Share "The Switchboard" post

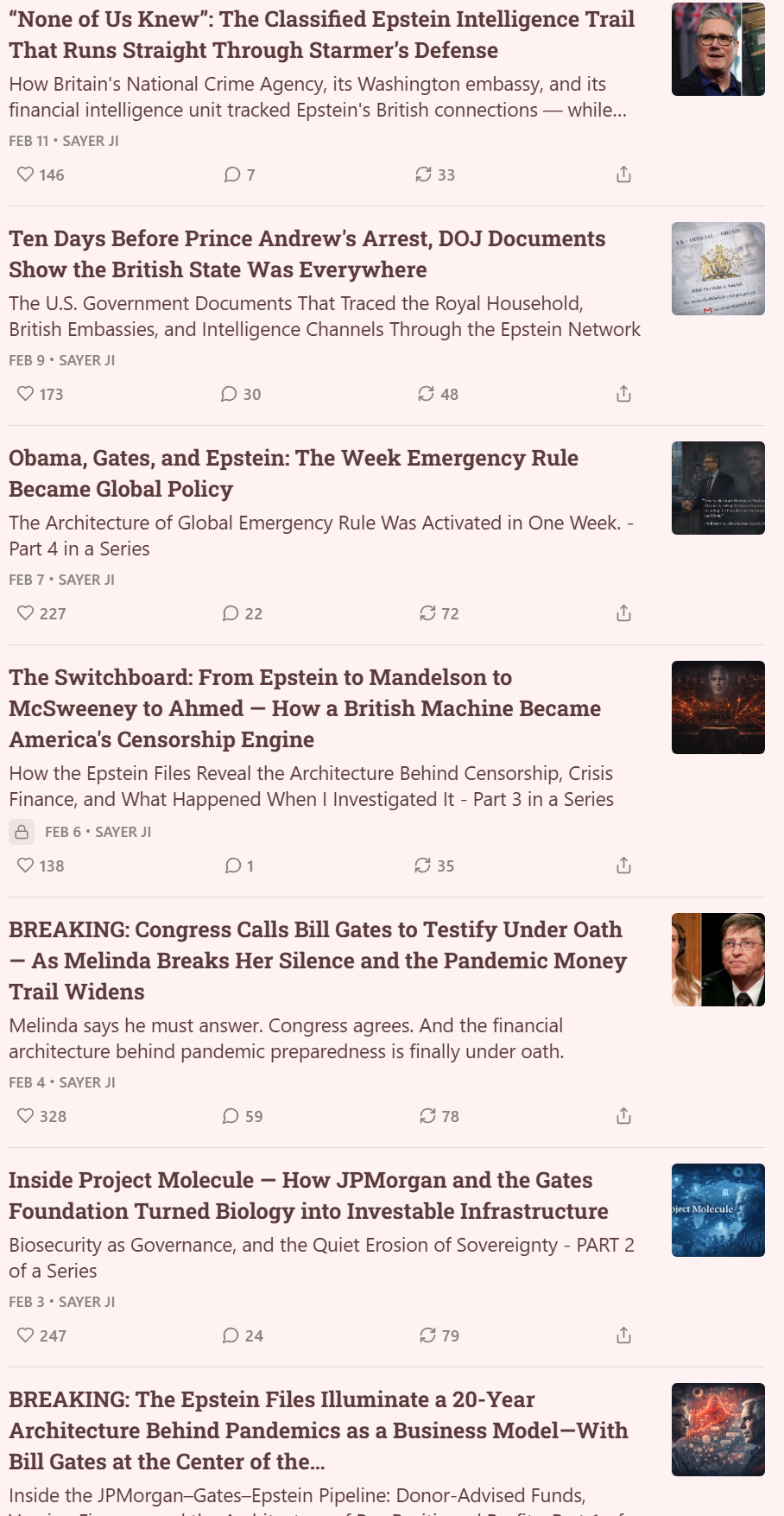tap(623, 866)
